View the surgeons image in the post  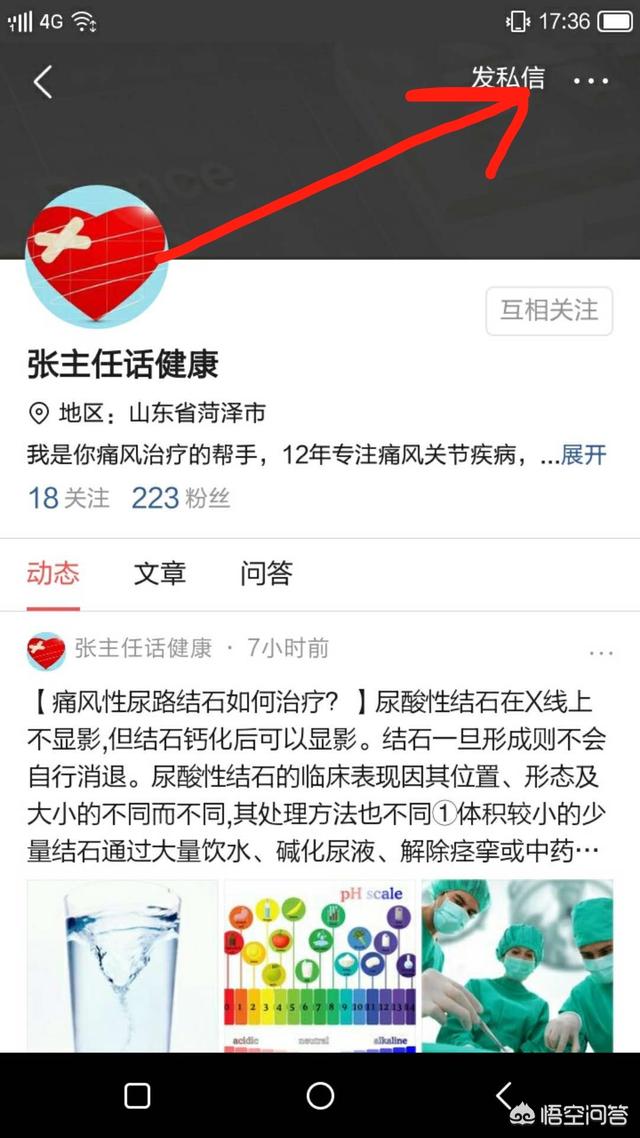pos(517,965)
